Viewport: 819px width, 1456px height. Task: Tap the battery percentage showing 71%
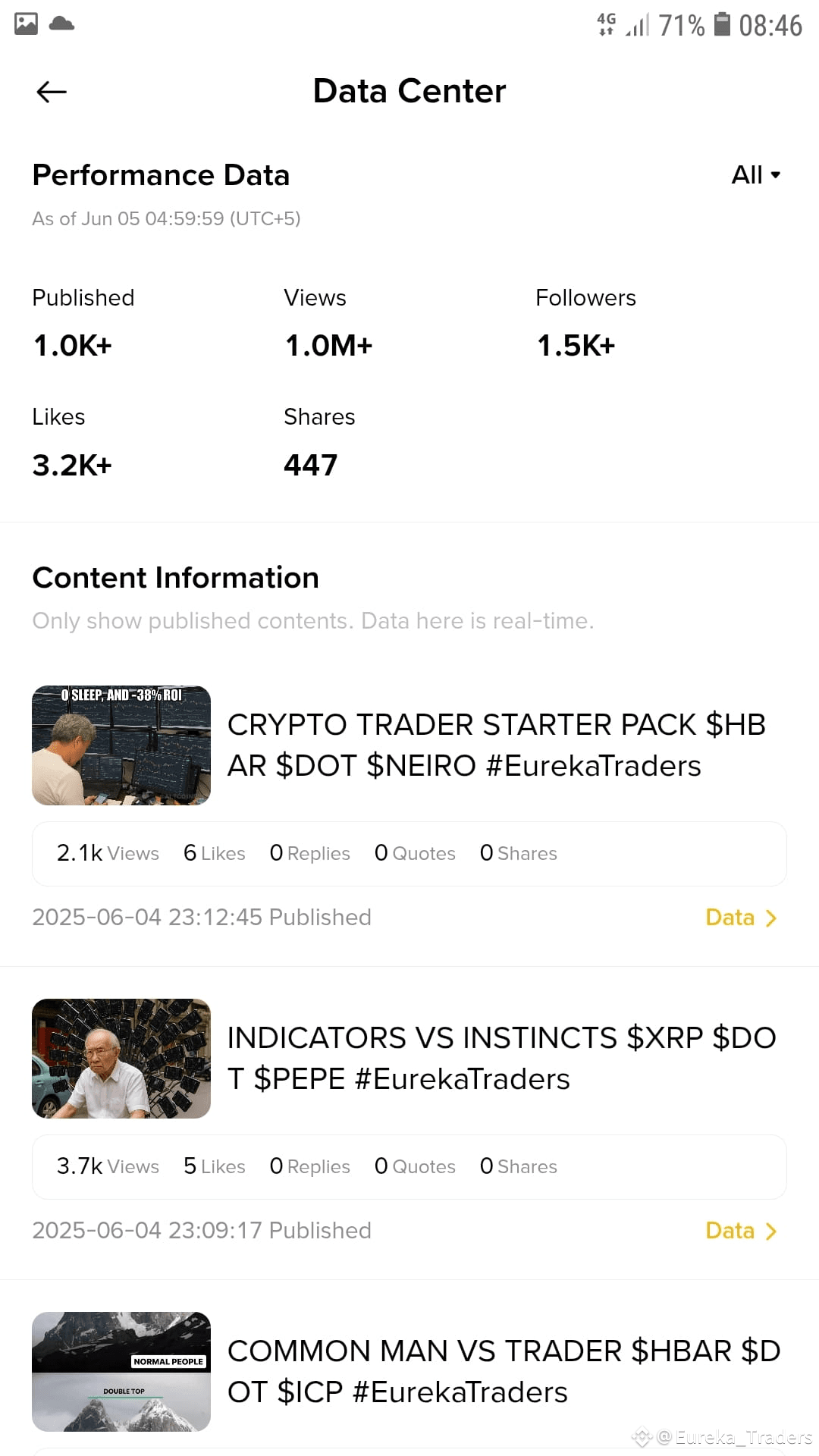point(680,23)
